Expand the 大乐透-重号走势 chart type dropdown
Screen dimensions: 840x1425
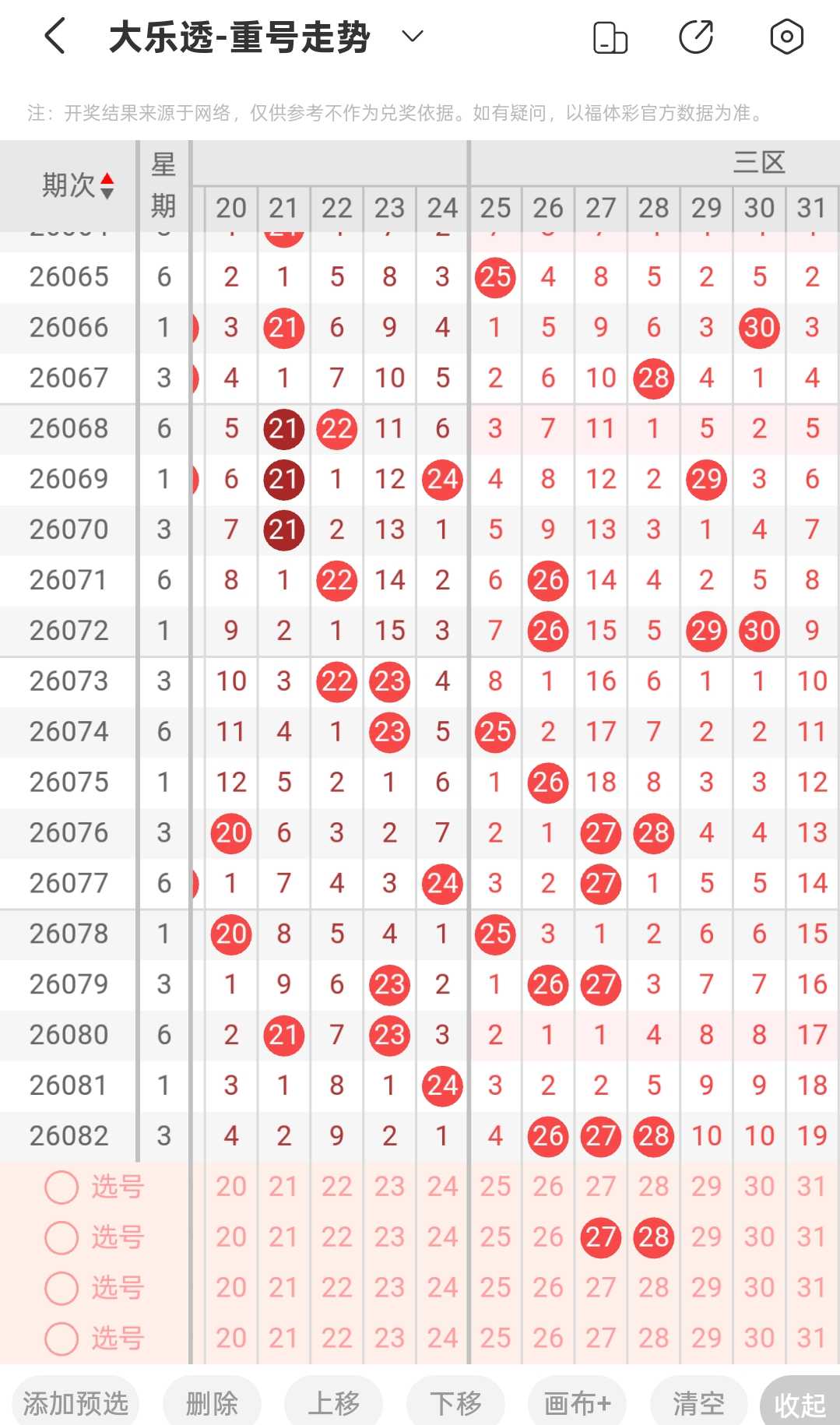(412, 36)
